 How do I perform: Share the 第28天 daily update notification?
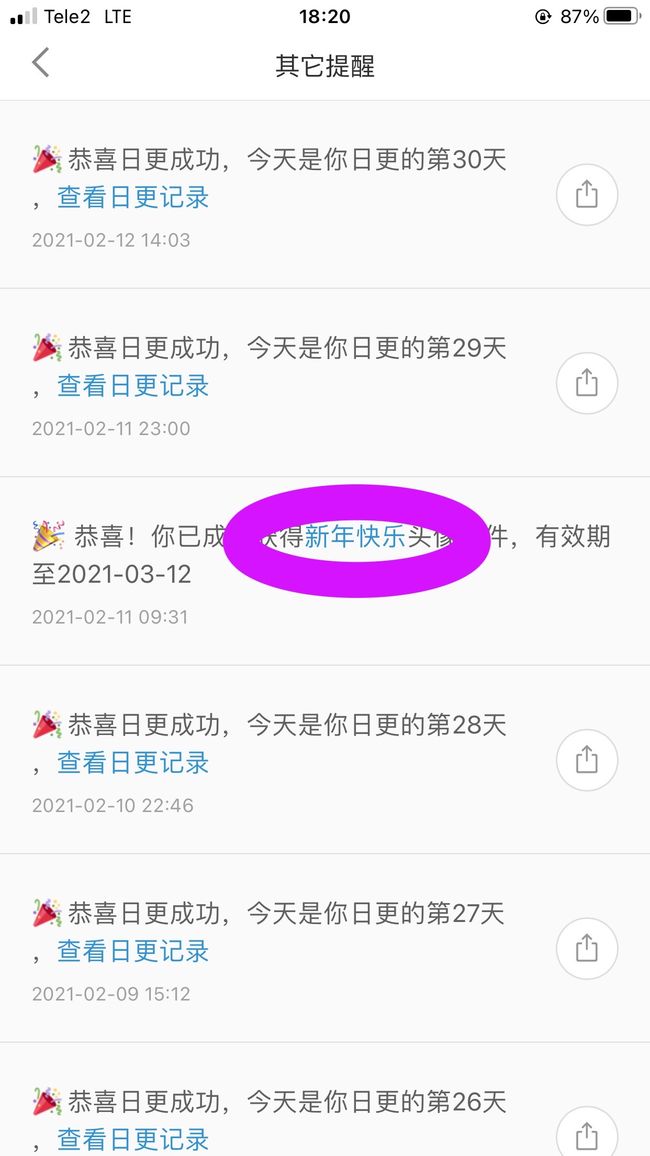[x=587, y=760]
